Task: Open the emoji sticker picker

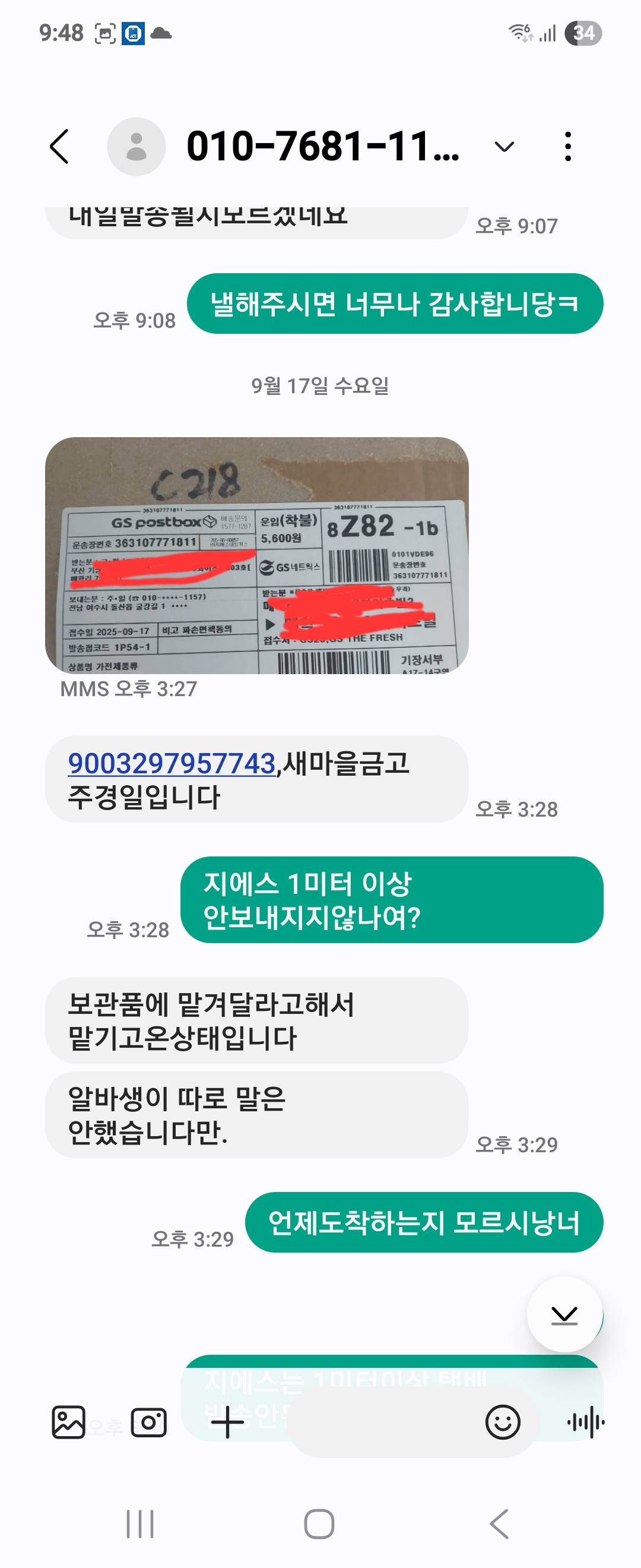Action: 502,1422
